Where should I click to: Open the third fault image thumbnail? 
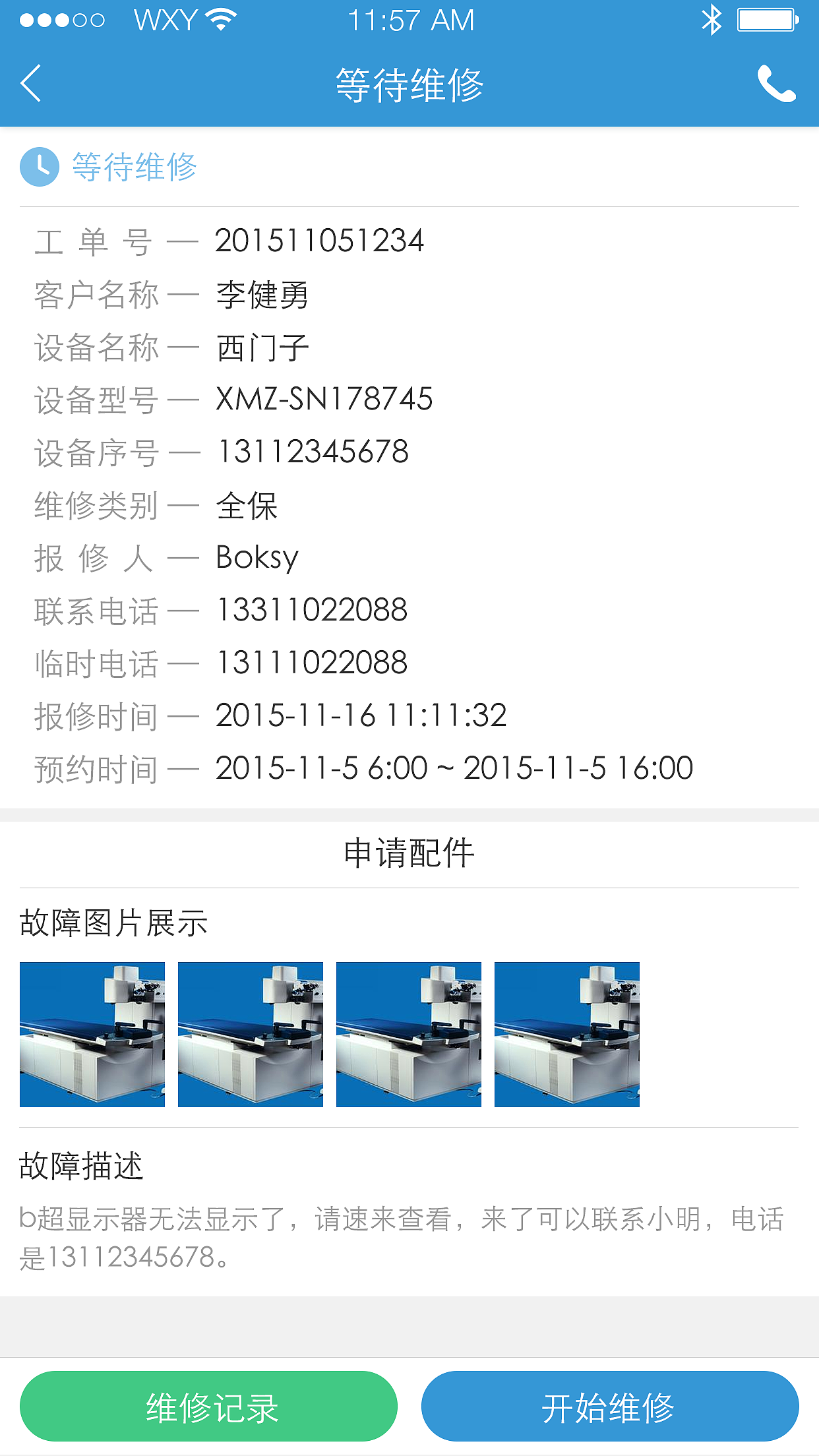click(x=409, y=1034)
